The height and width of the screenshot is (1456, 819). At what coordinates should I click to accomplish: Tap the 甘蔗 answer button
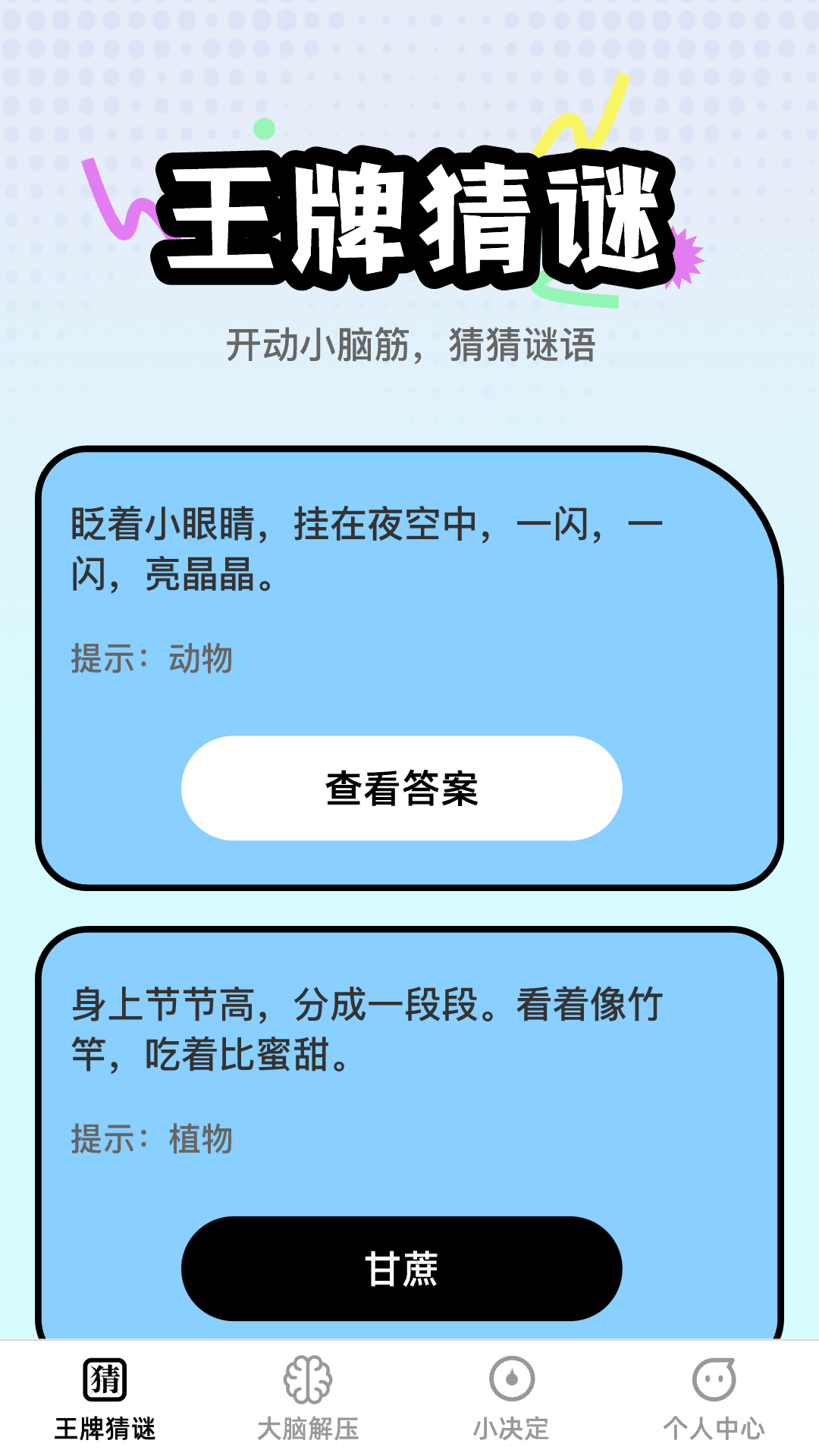tap(403, 1268)
